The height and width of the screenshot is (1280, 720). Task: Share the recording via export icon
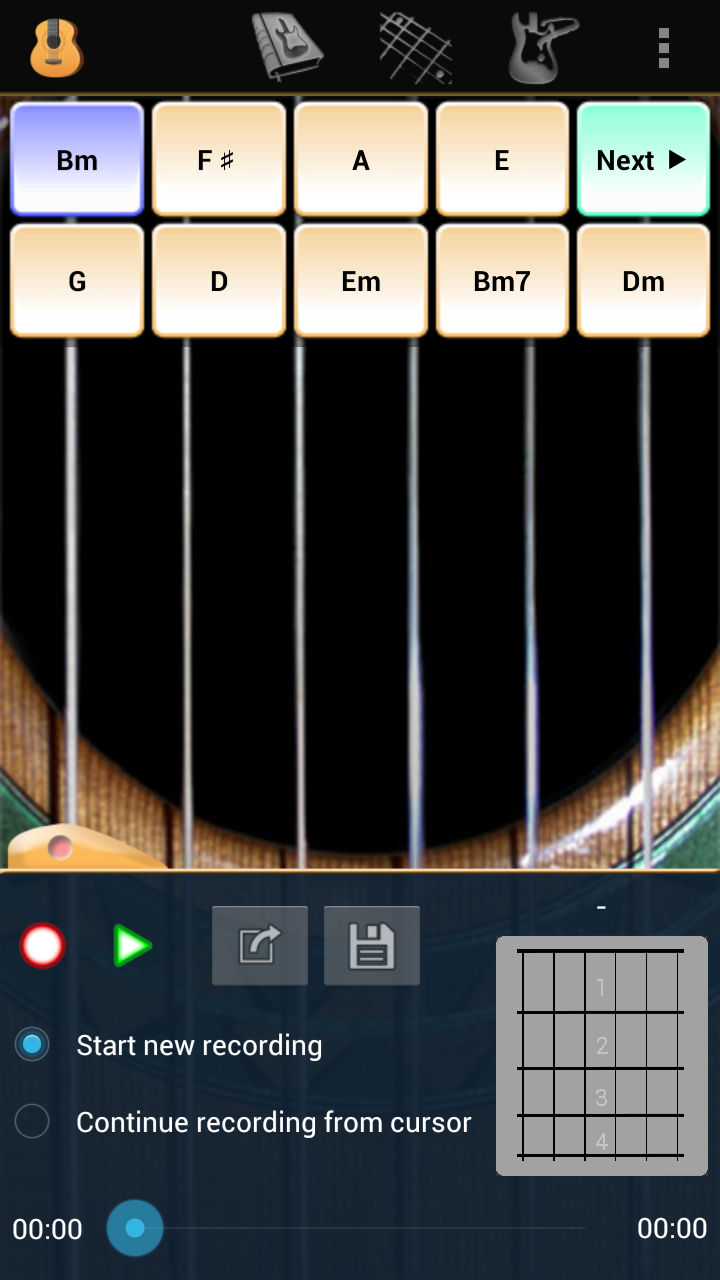(260, 946)
